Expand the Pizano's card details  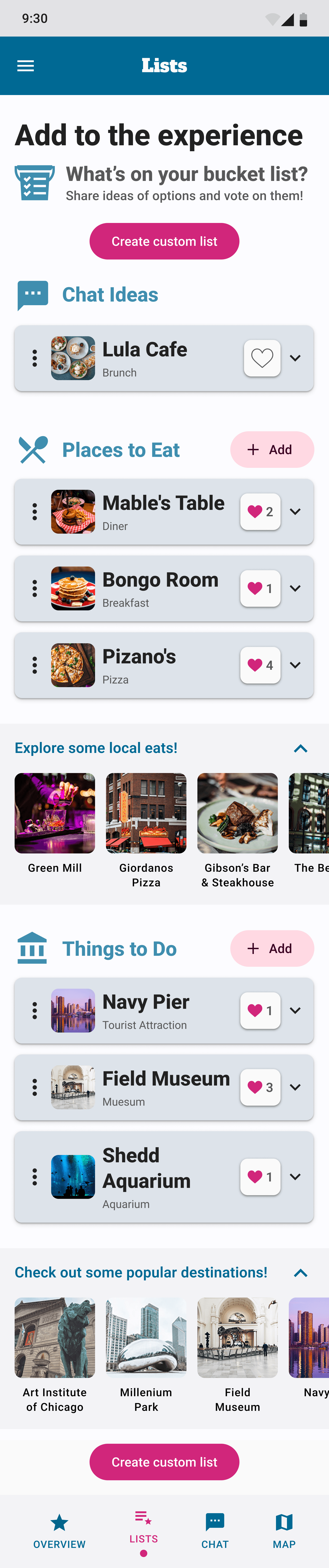pos(295,665)
